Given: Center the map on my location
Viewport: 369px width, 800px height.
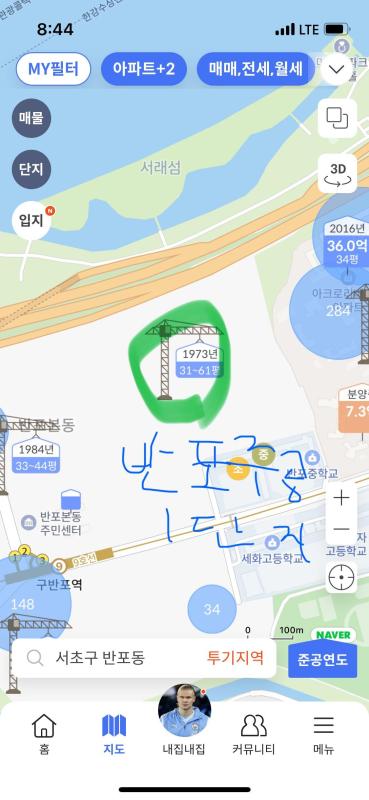Looking at the screenshot, I should pyautogui.click(x=341, y=577).
